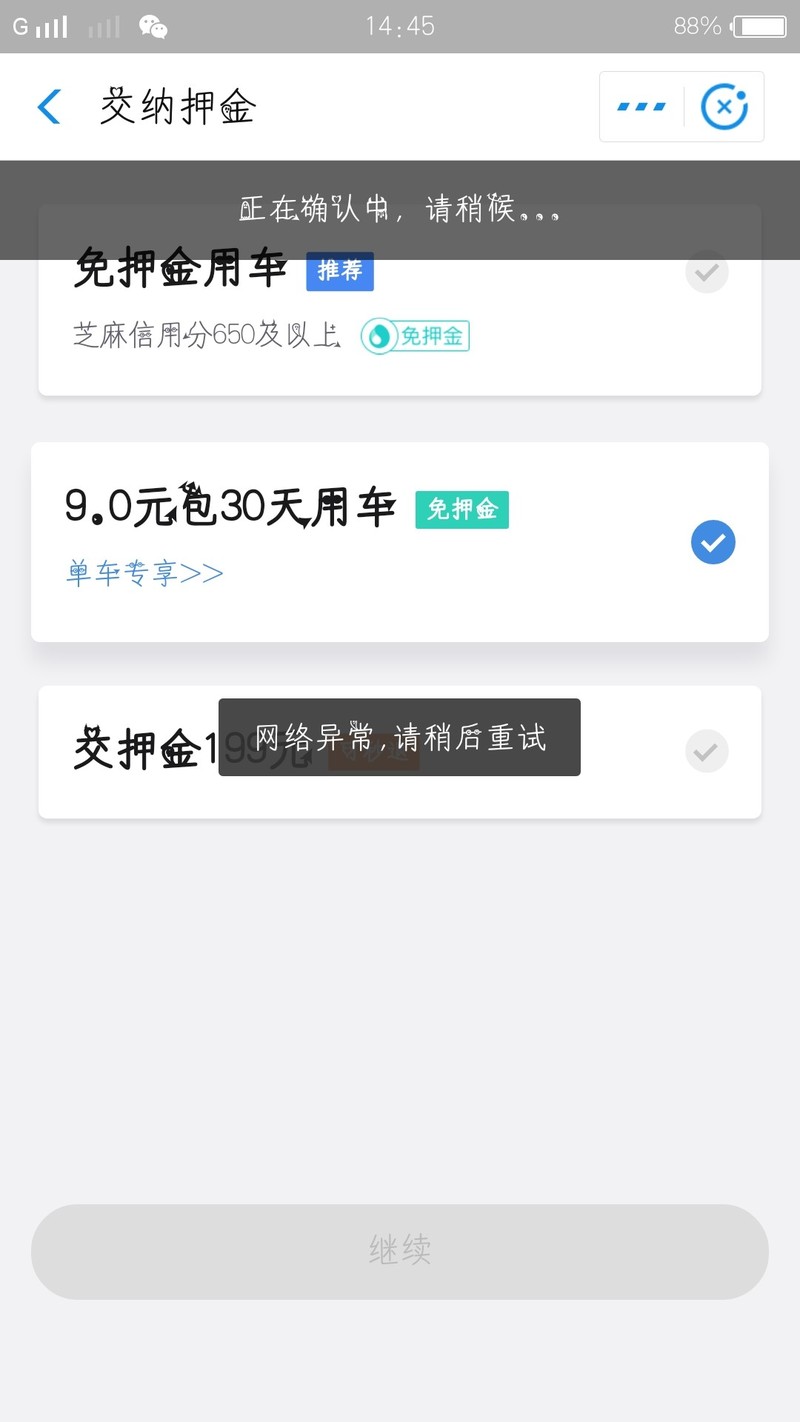
Task: Tap the 14:45 time display
Action: point(400,25)
